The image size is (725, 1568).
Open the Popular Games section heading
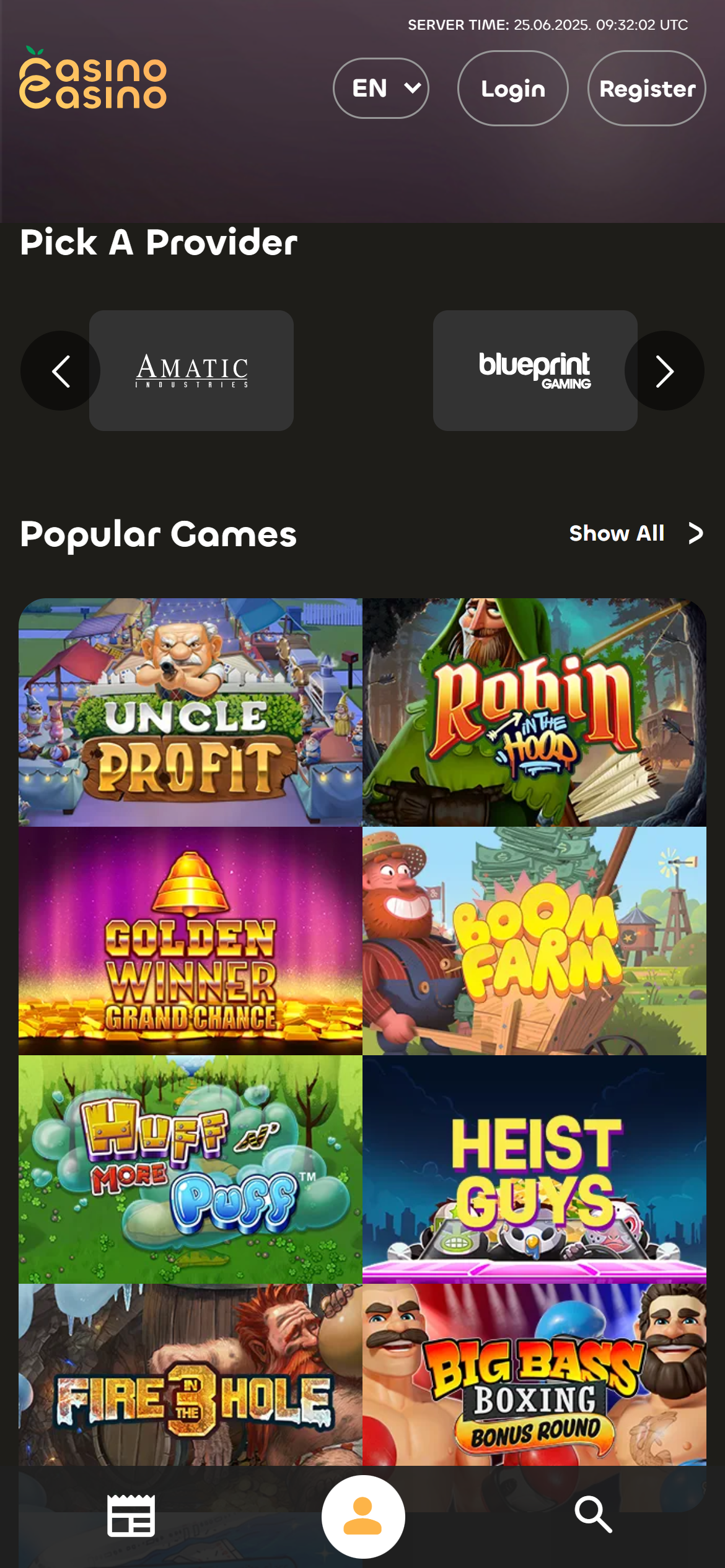click(x=158, y=534)
